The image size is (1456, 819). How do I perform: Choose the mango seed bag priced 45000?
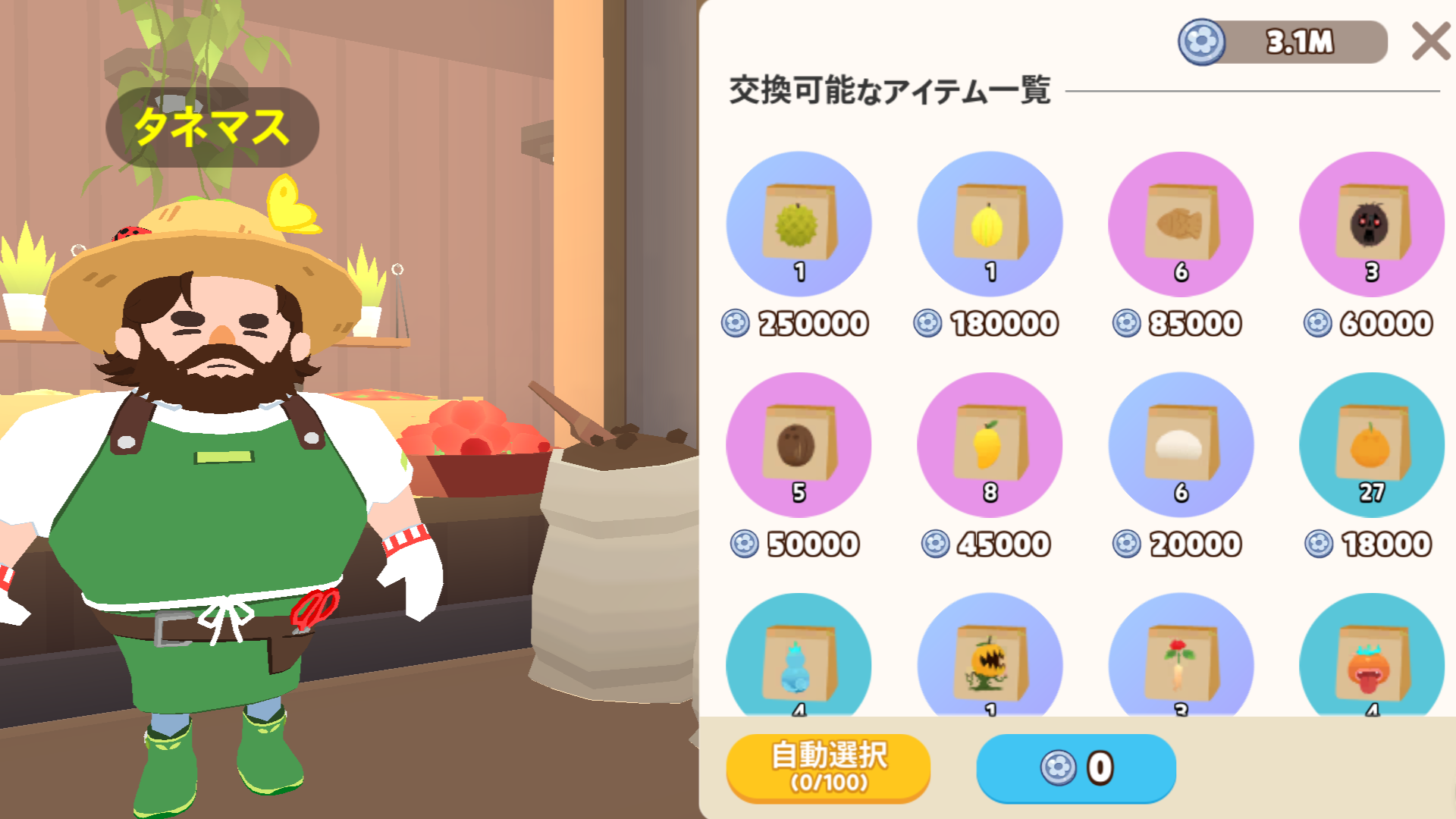point(990,444)
